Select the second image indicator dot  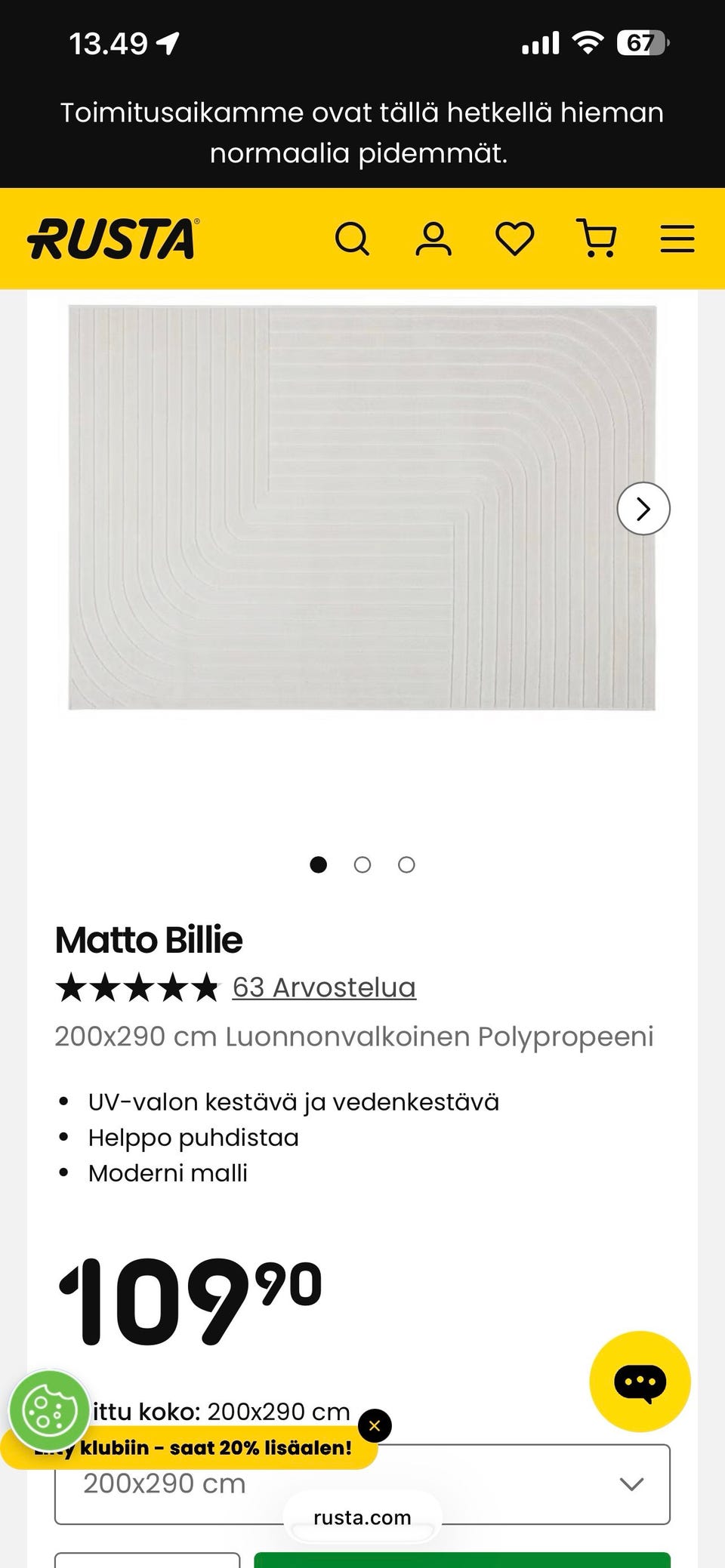pyautogui.click(x=362, y=865)
